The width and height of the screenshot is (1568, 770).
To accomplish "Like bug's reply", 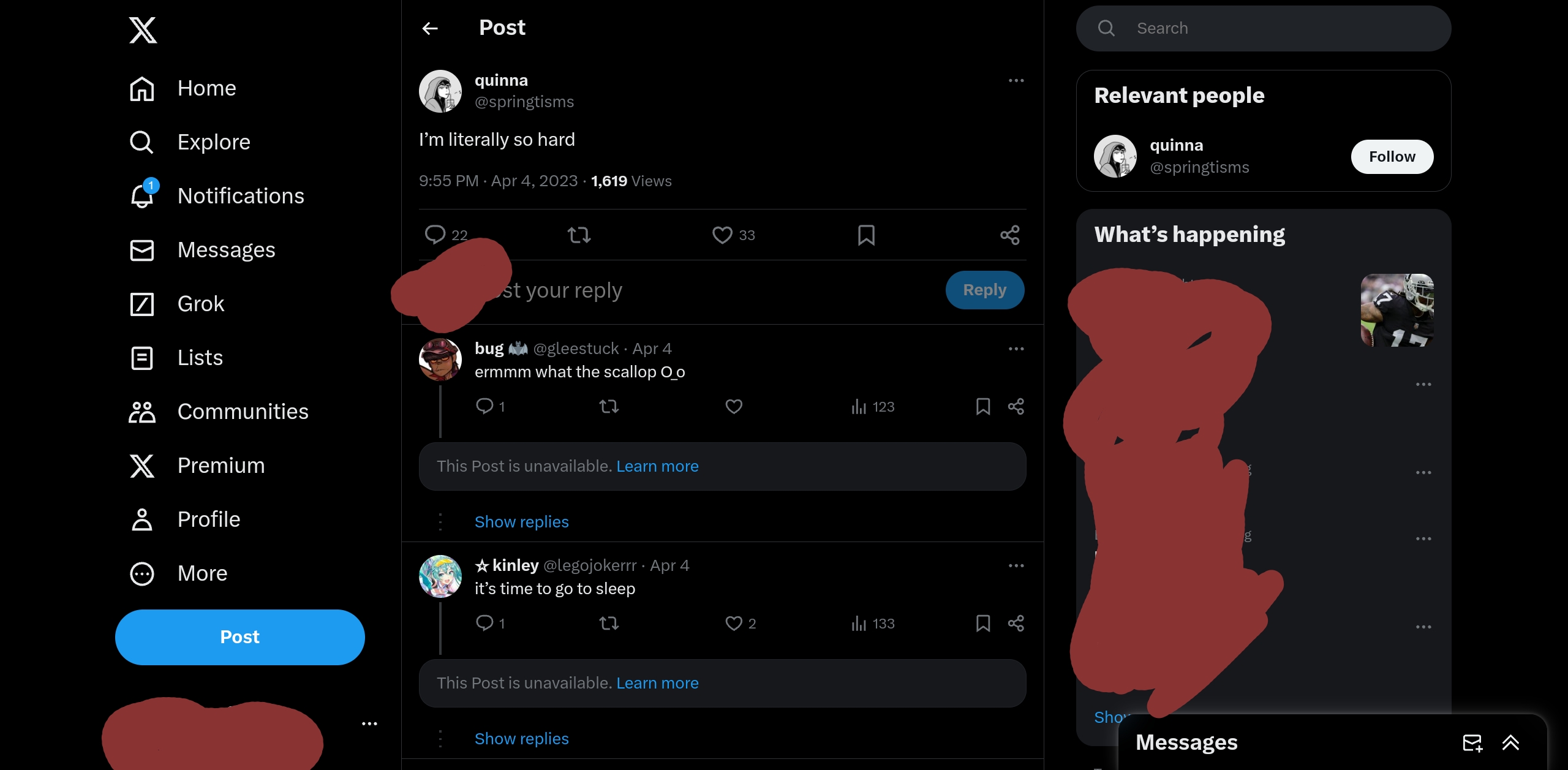I will (734, 407).
